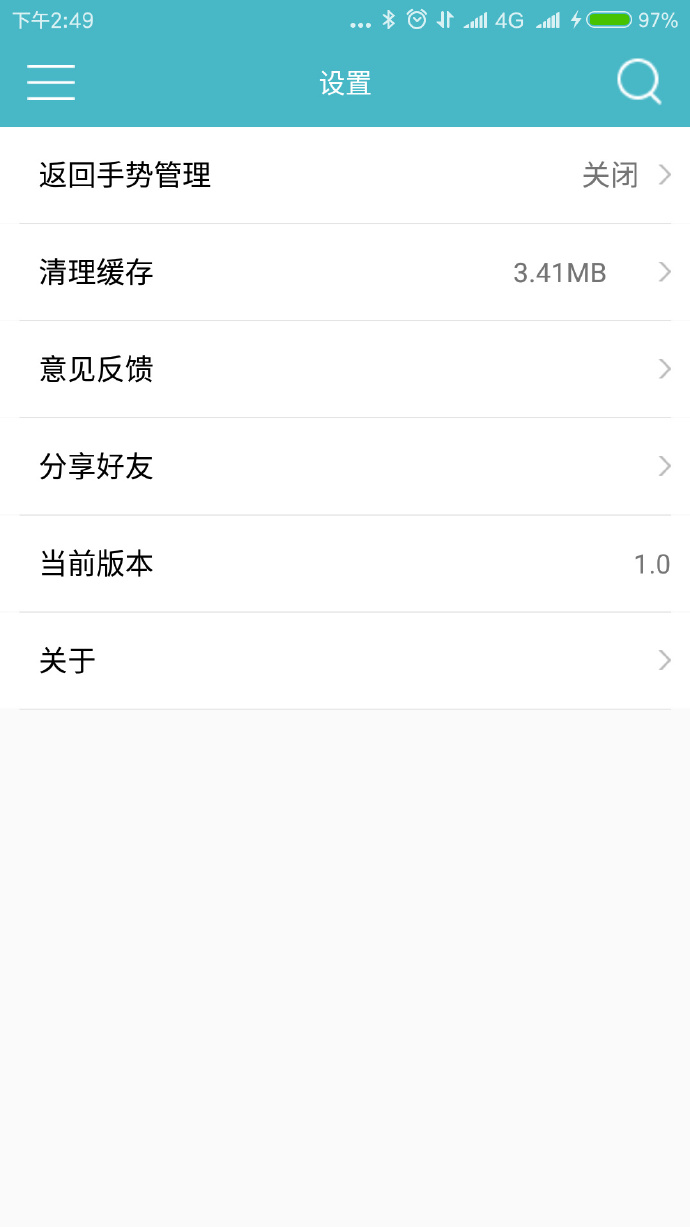Viewport: 690px width, 1227px height.
Task: Tap the search magnifier icon
Action: pyautogui.click(x=639, y=82)
